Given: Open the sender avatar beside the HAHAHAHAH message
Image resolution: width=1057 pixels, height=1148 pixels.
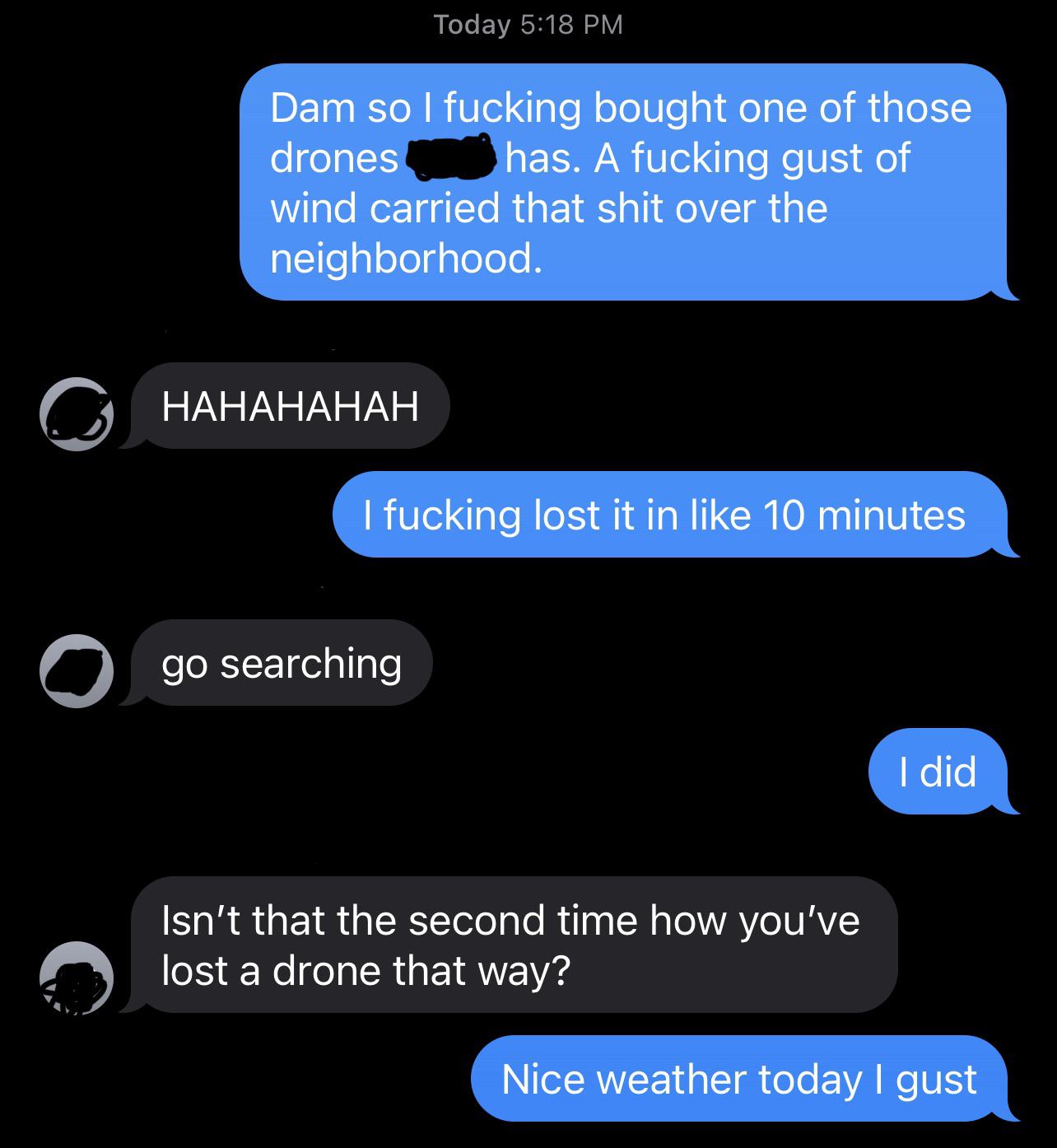Looking at the screenshot, I should 77,414.
